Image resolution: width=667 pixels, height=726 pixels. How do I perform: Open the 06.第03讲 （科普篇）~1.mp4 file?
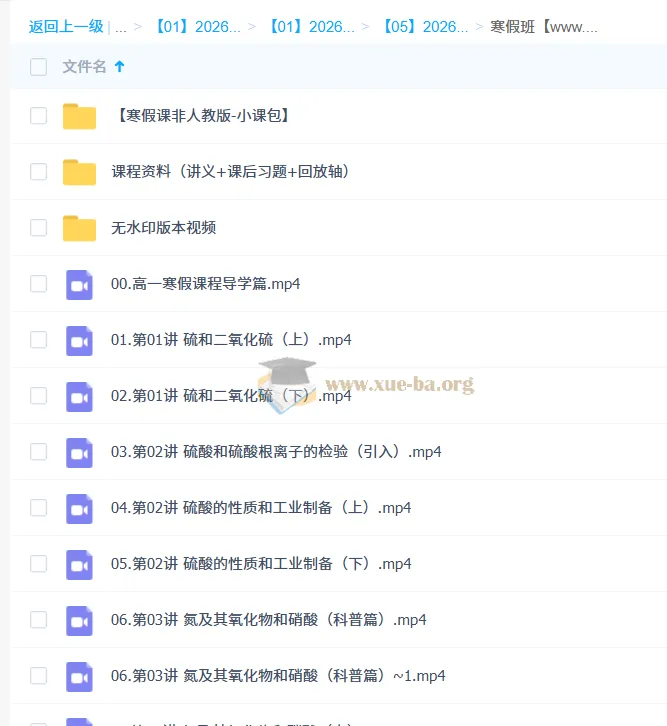278,676
